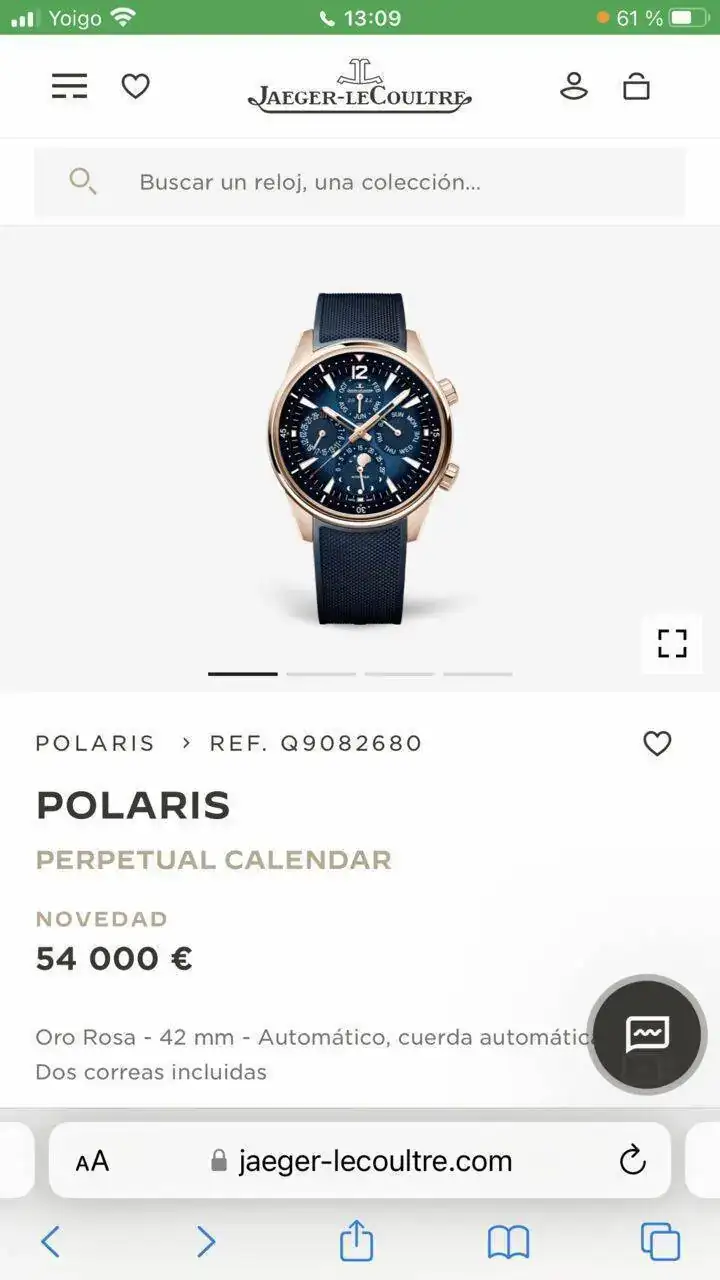Image resolution: width=720 pixels, height=1280 pixels.
Task: Show all open tabs
Action: (660, 1242)
